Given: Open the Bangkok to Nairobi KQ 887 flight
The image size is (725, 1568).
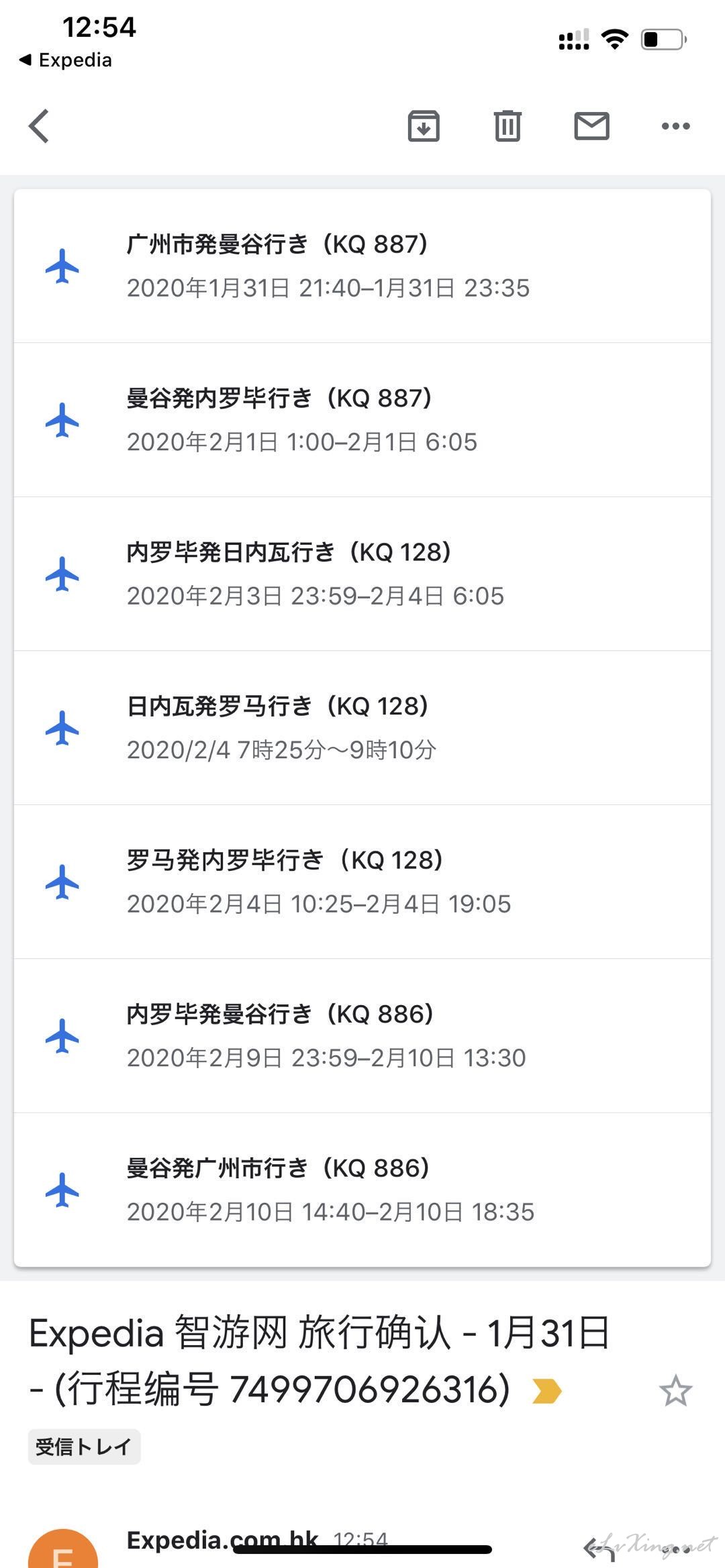Looking at the screenshot, I should tap(362, 420).
